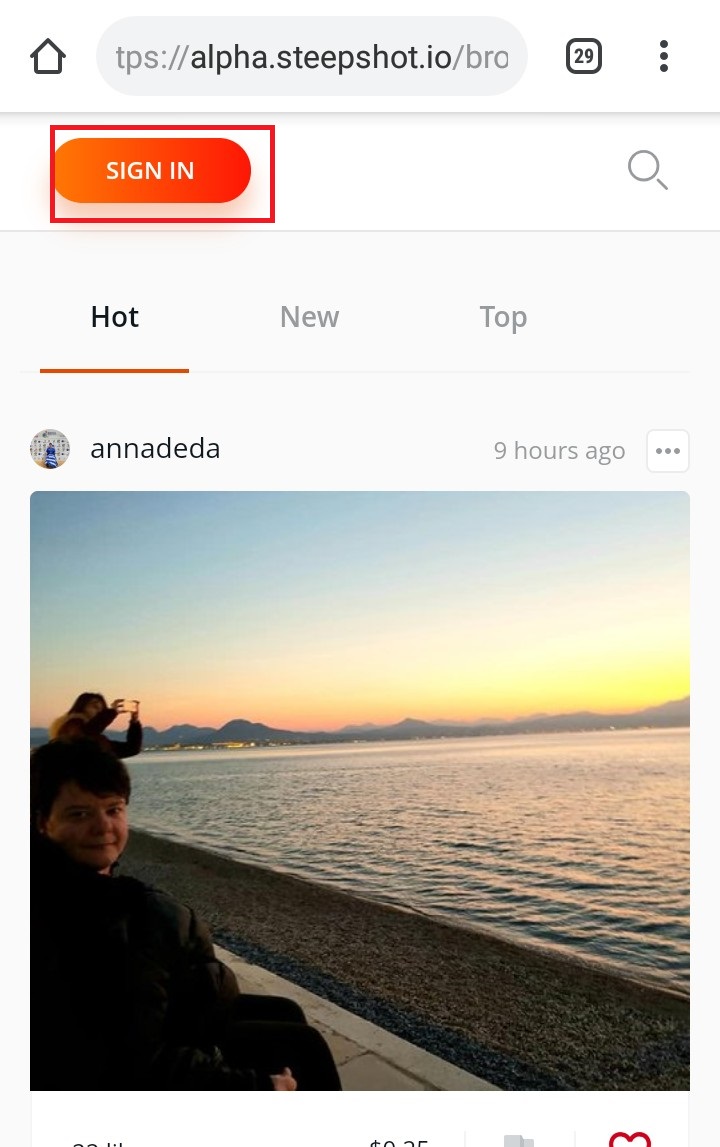The height and width of the screenshot is (1147, 720).
Task: Switch to the Top tab
Action: pos(502,318)
